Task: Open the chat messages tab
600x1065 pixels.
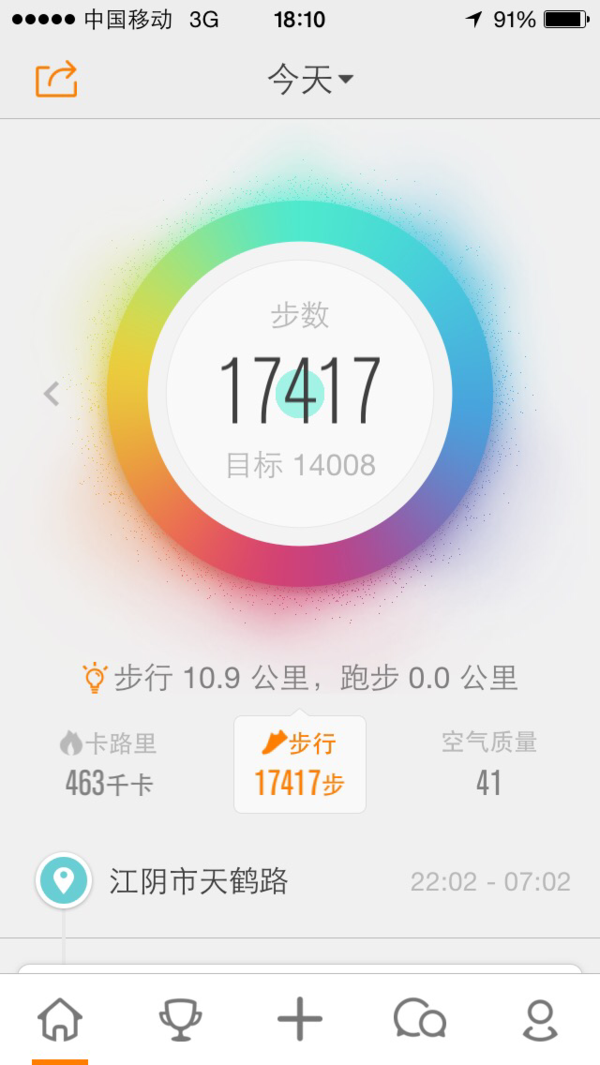Action: (420, 1019)
